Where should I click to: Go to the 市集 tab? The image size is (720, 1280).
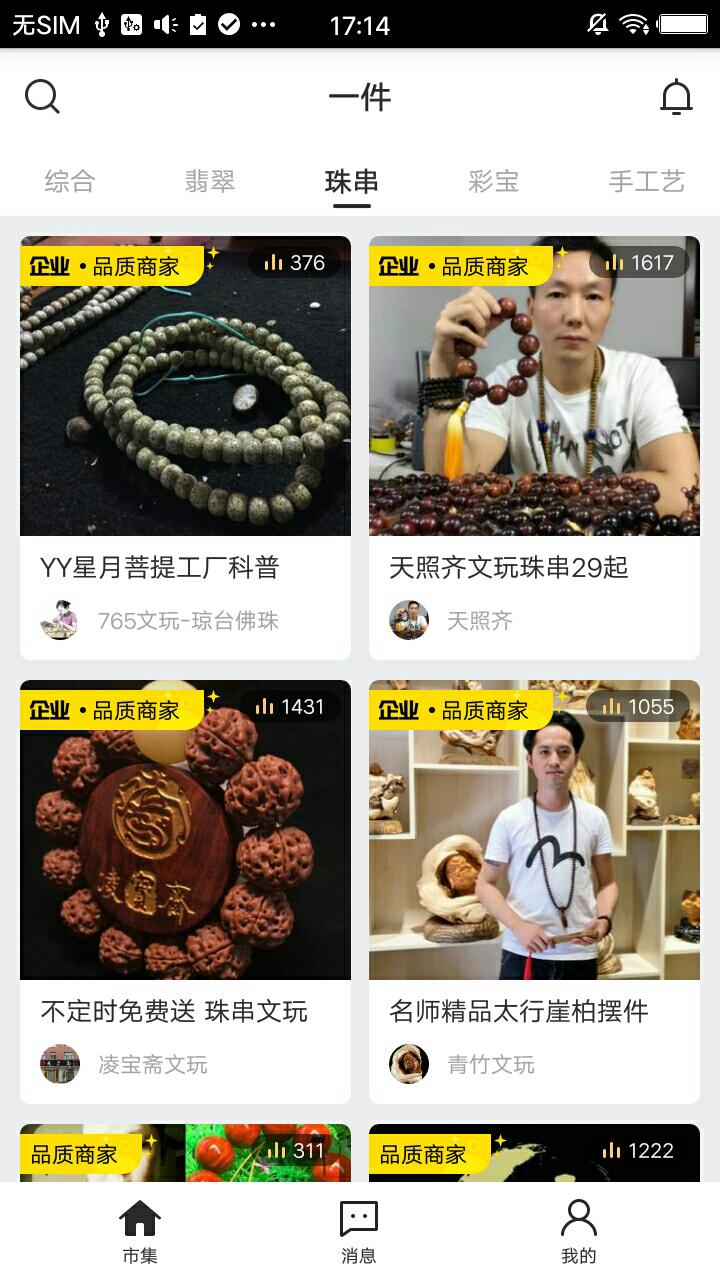click(x=140, y=1231)
